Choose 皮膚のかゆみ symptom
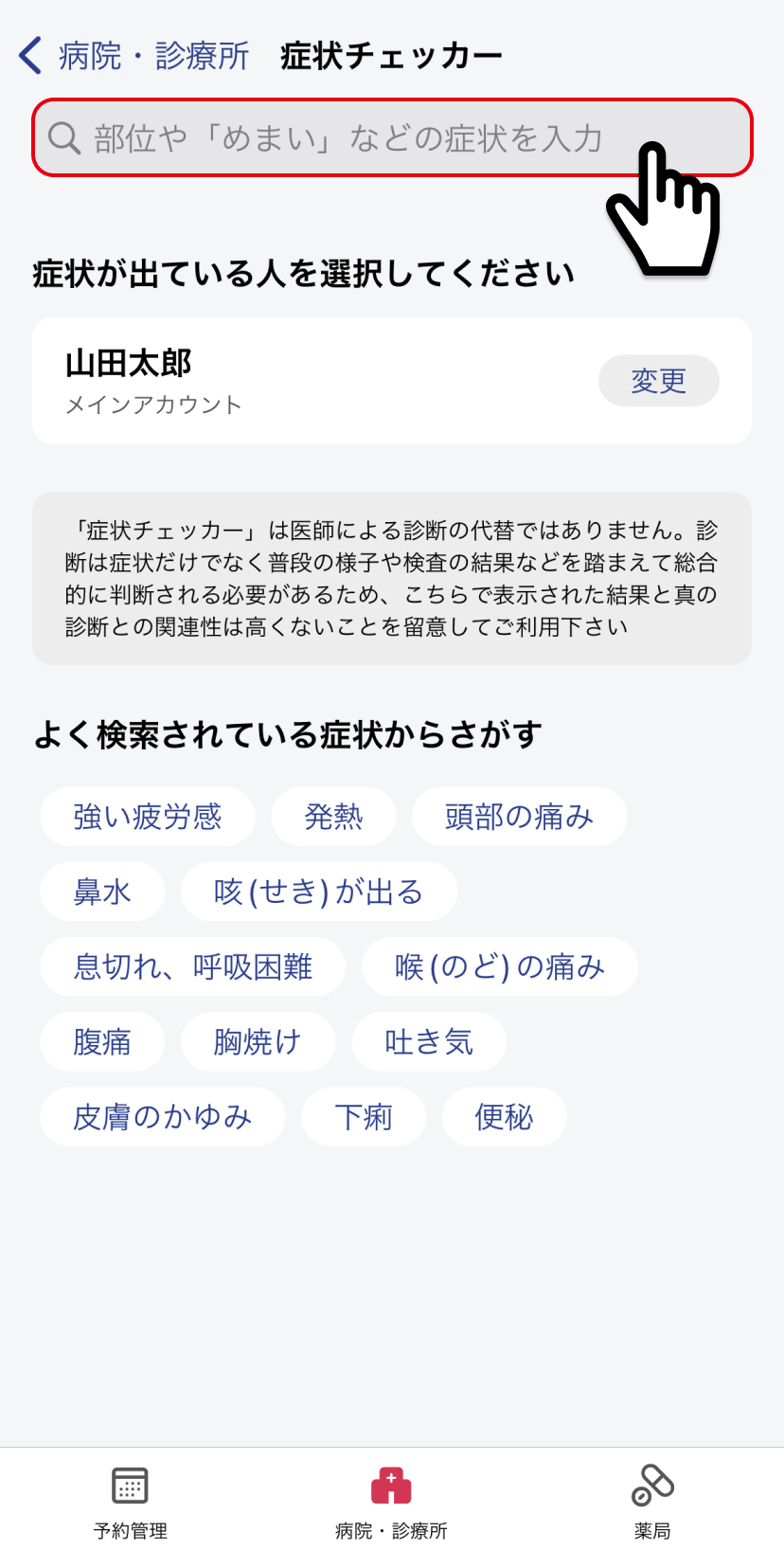The width and height of the screenshot is (784, 1550). pos(163,1117)
